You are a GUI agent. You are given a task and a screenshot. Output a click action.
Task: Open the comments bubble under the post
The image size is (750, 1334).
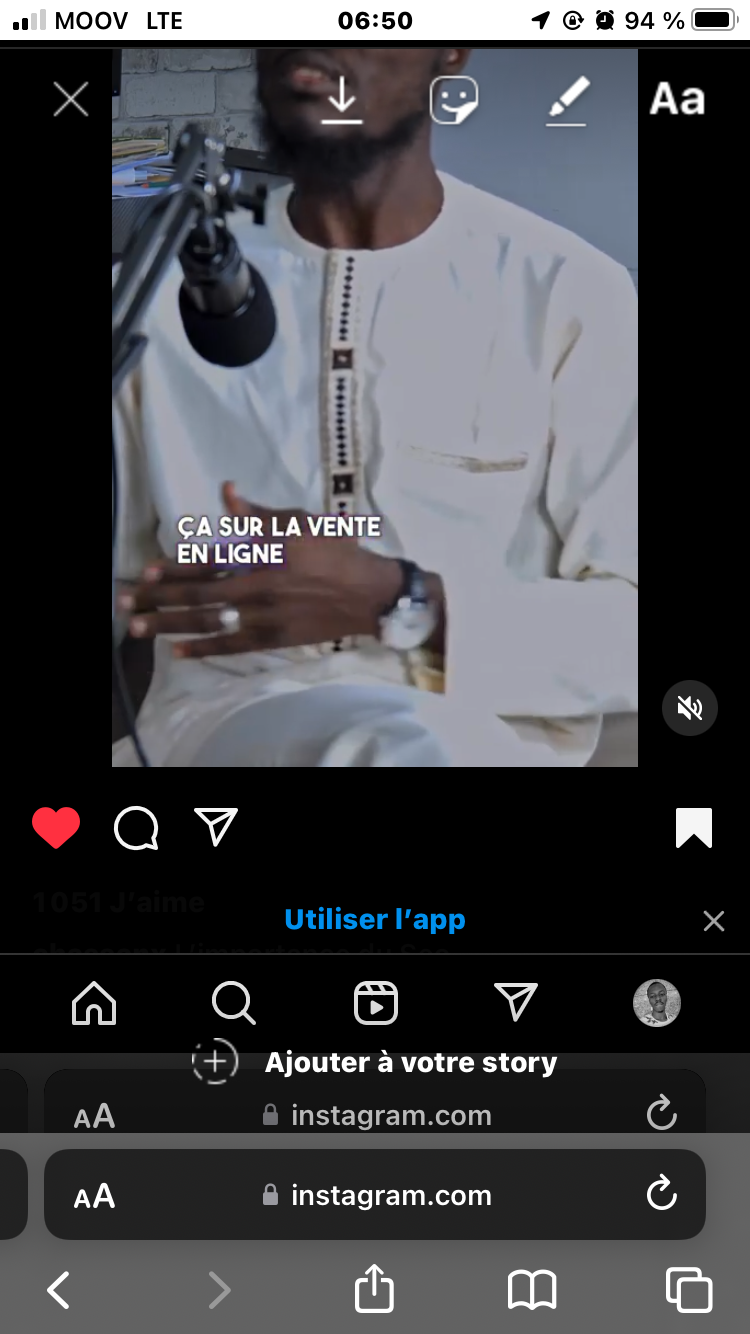pyautogui.click(x=136, y=828)
